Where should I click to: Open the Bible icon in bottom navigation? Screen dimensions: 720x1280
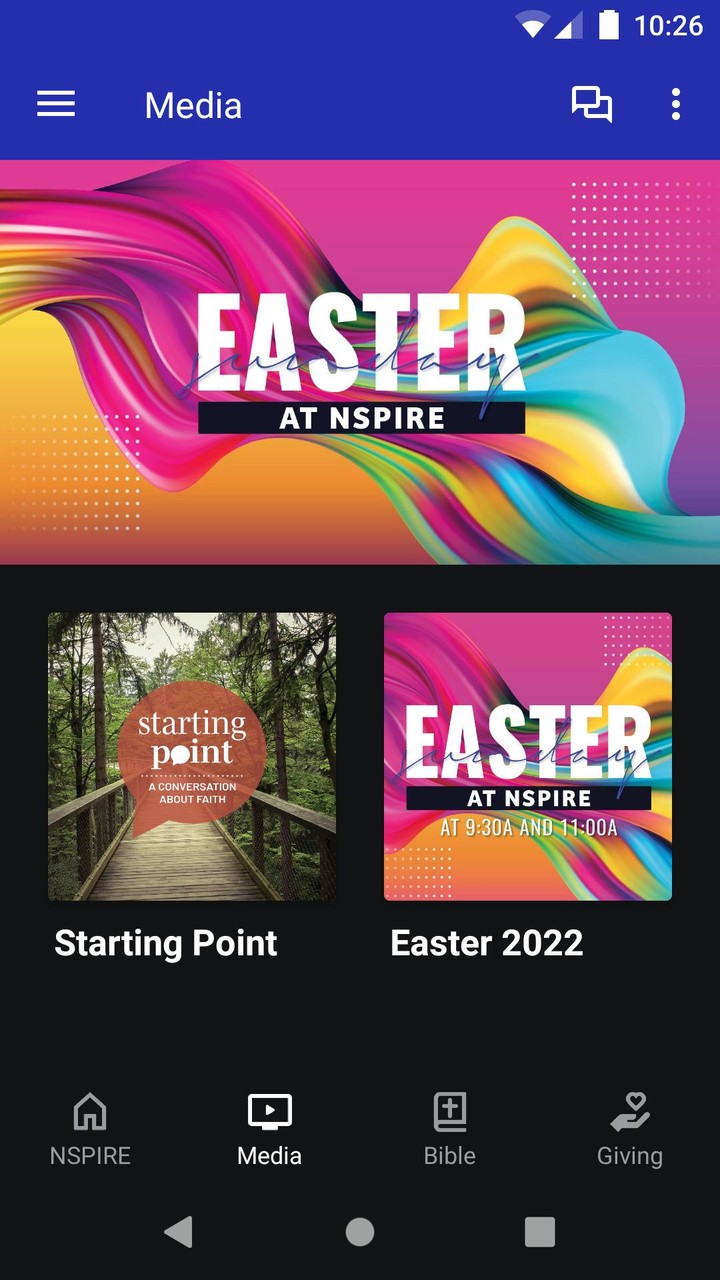click(x=449, y=1110)
